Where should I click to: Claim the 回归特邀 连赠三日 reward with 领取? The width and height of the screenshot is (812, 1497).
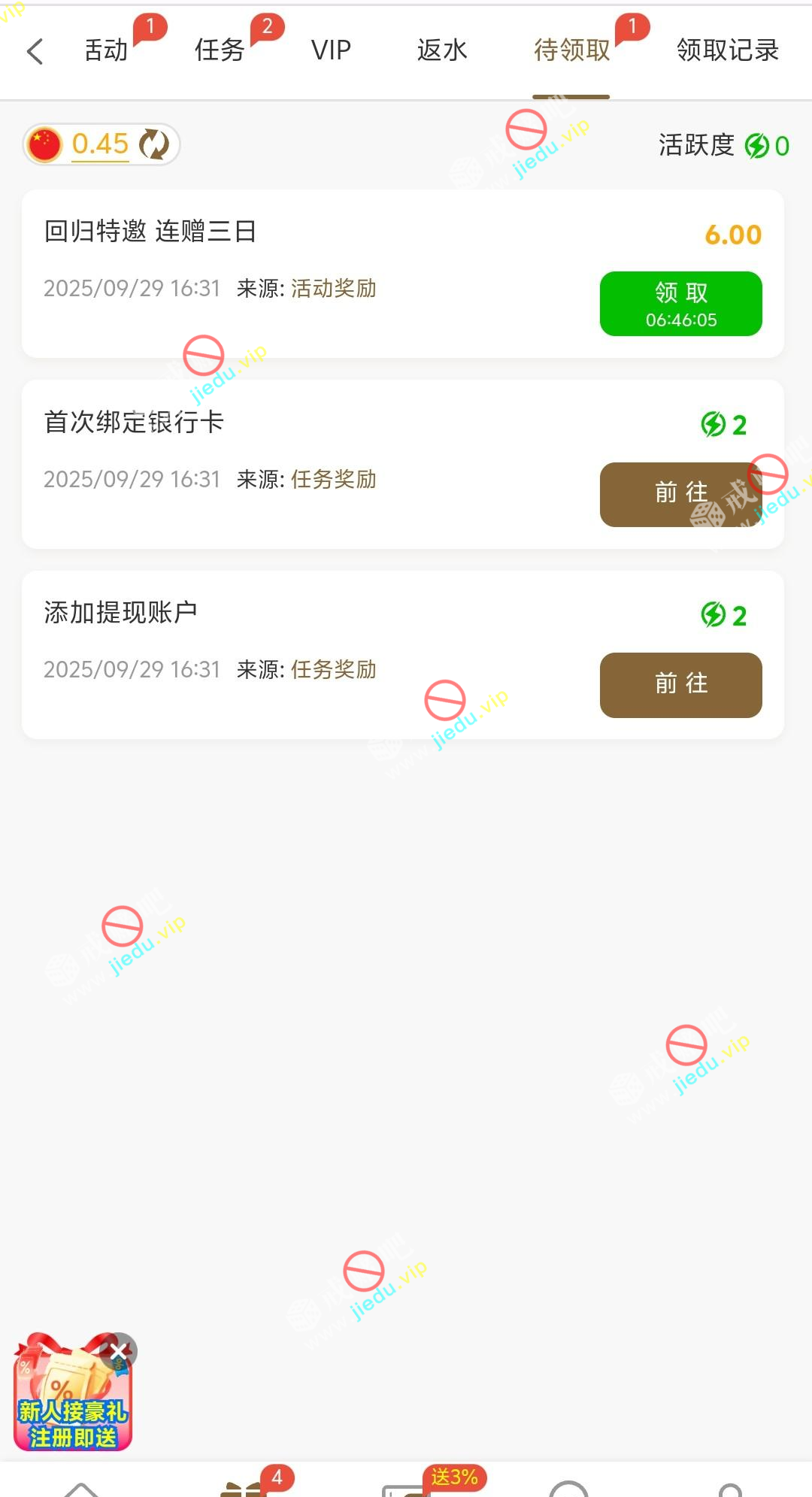point(680,304)
